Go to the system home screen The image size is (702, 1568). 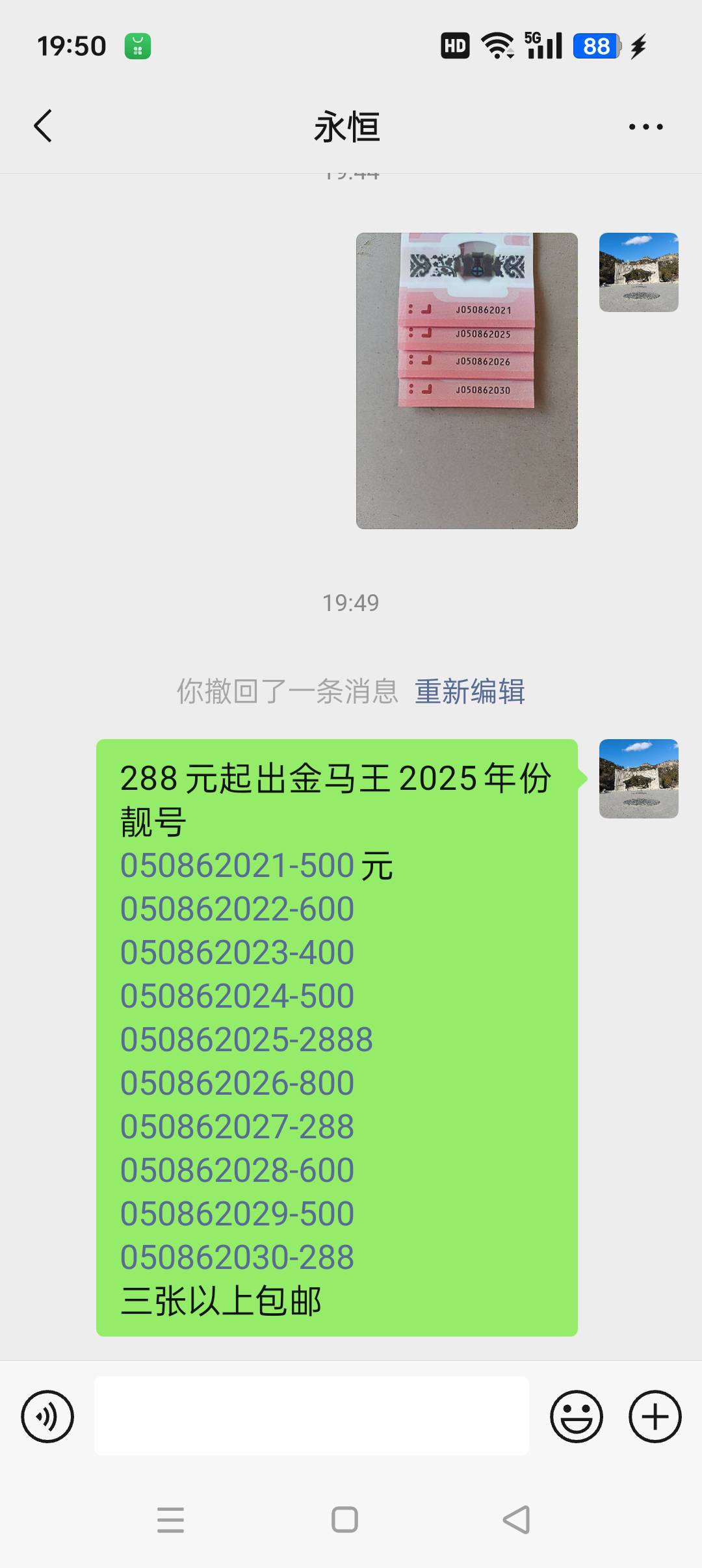click(x=344, y=1520)
